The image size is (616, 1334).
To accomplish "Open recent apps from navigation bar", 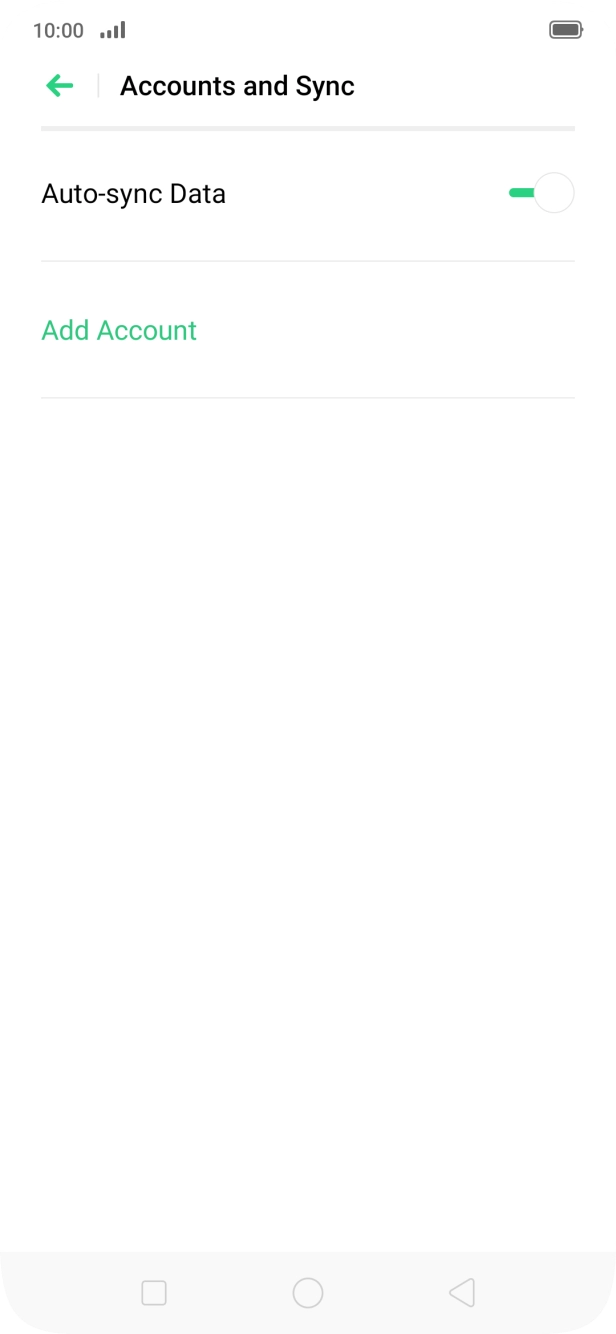I will 154,1293.
